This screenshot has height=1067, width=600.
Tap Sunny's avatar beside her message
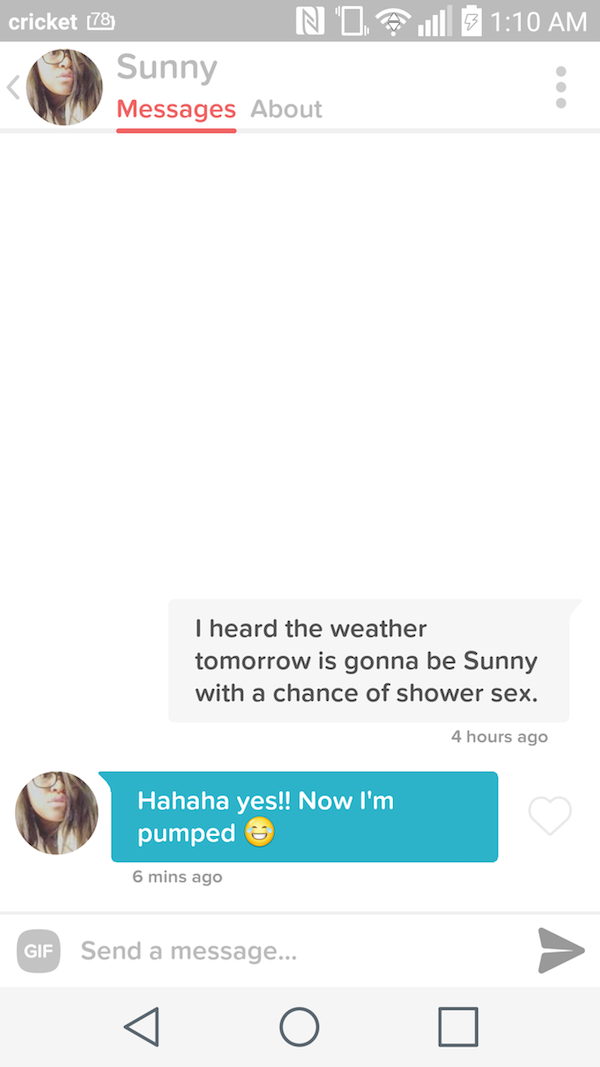point(57,813)
